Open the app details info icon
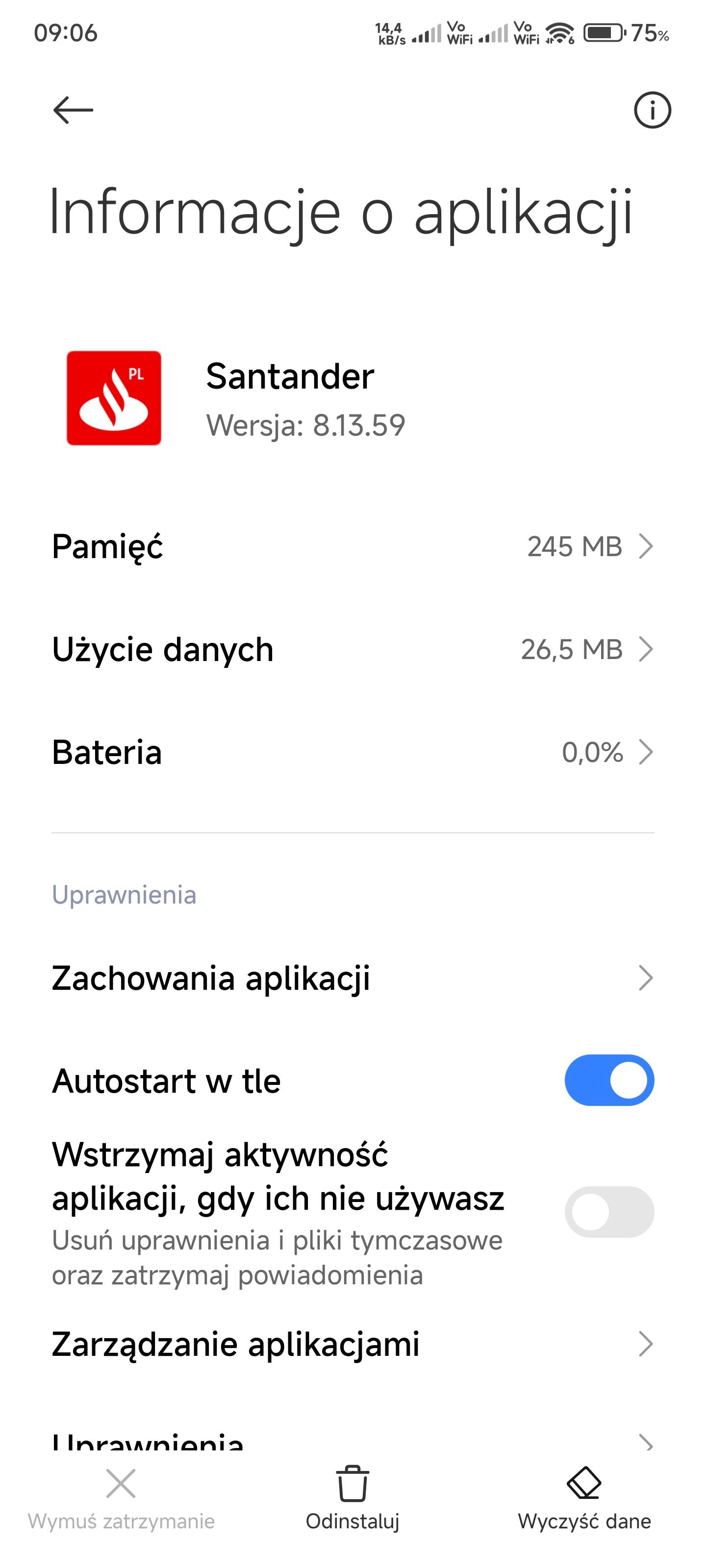The width and height of the screenshot is (706, 1568). pyautogui.click(x=652, y=110)
